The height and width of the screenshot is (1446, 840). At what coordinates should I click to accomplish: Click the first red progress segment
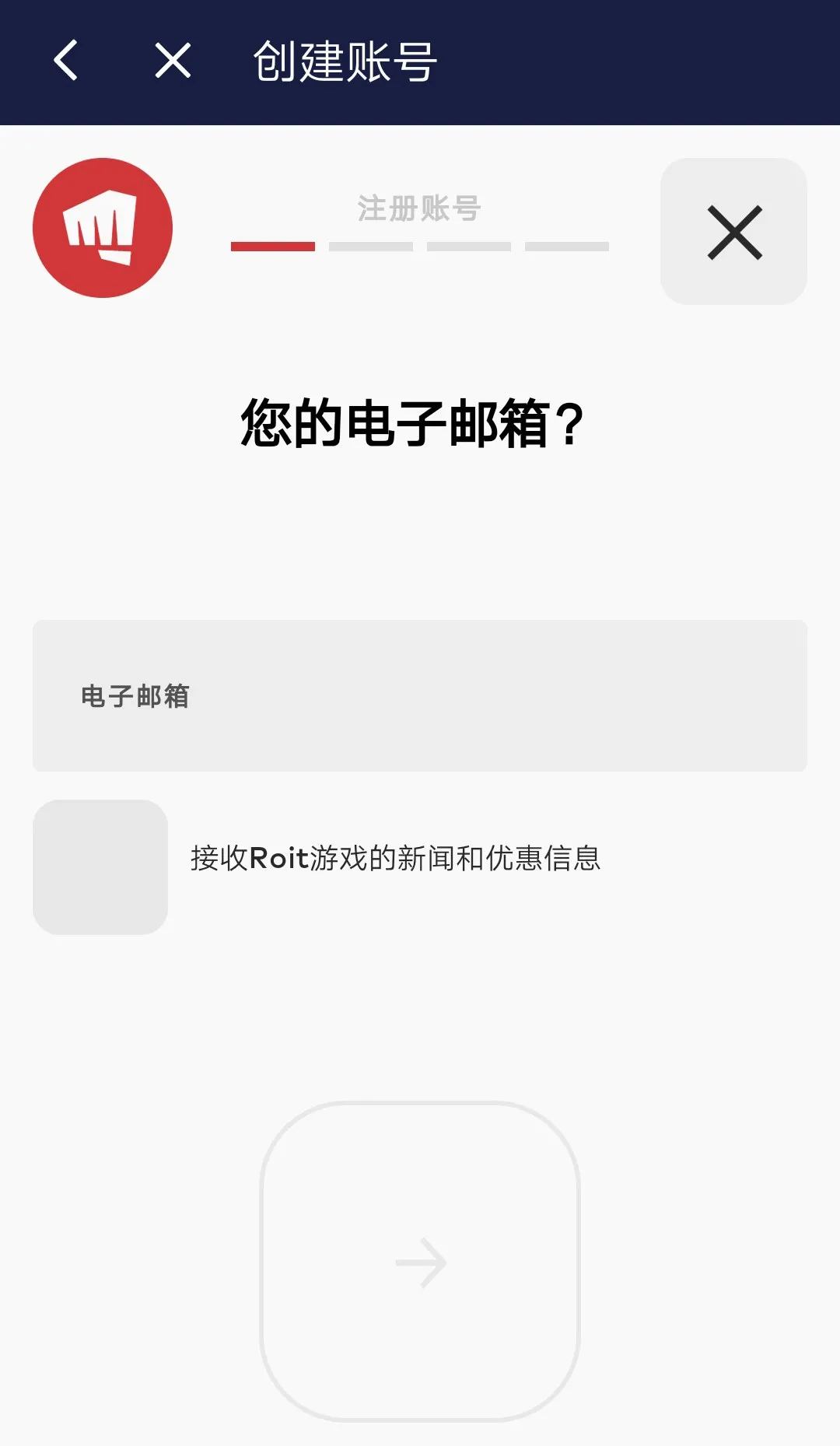tap(274, 247)
